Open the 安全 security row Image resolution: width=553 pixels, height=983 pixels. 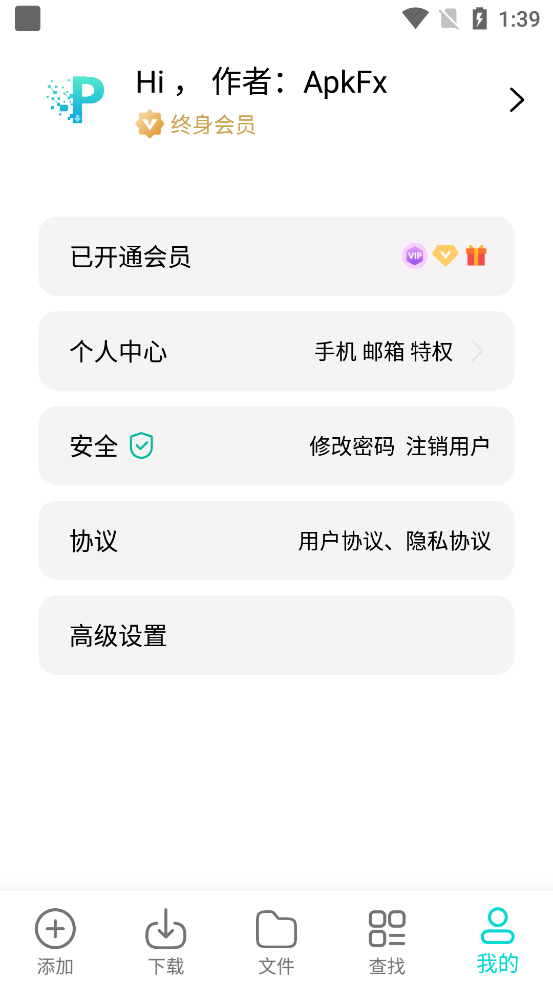[276, 446]
